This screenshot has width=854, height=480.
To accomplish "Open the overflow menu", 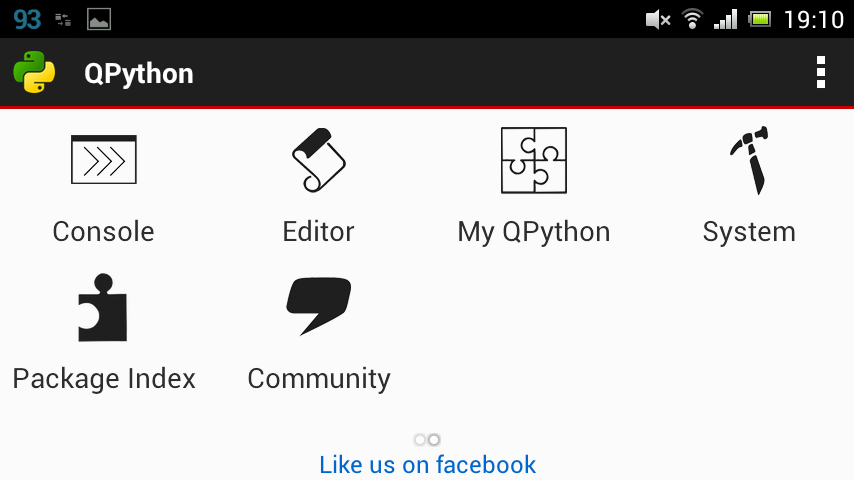I will pyautogui.click(x=821, y=73).
